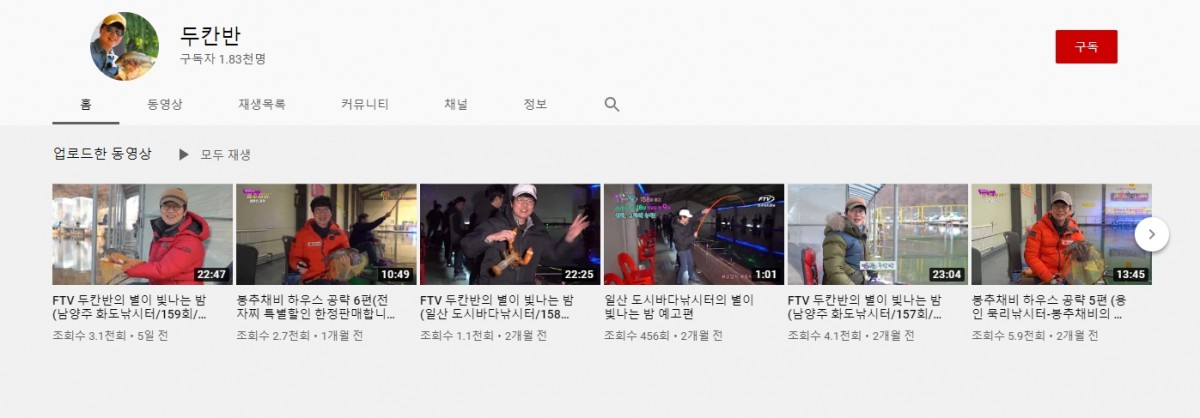1200x418 pixels.
Task: Subscribe with the red 구독 button
Action: coord(1086,47)
